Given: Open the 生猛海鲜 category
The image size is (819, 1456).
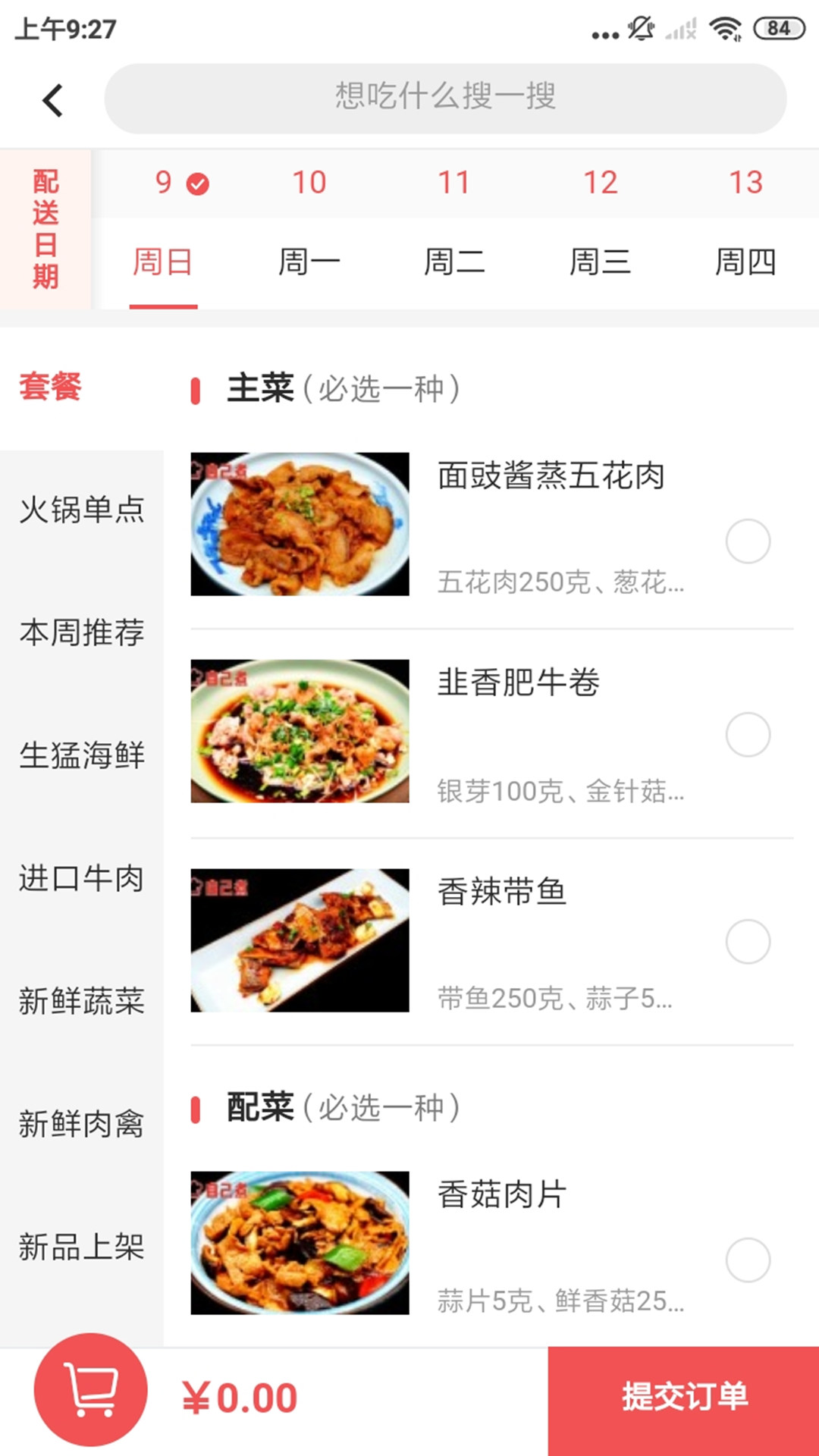Looking at the screenshot, I should [x=82, y=755].
